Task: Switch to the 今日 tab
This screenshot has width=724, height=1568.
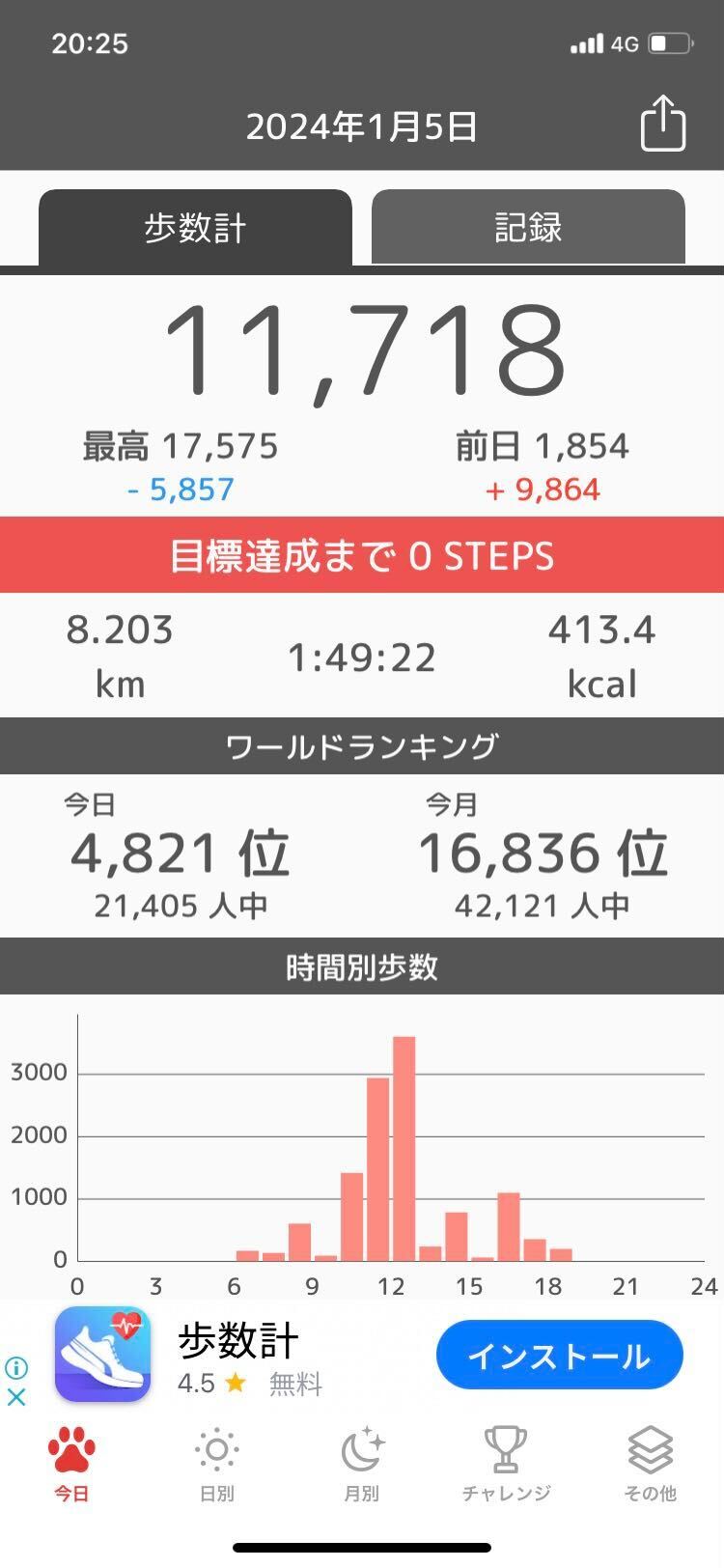Action: pos(71,1464)
